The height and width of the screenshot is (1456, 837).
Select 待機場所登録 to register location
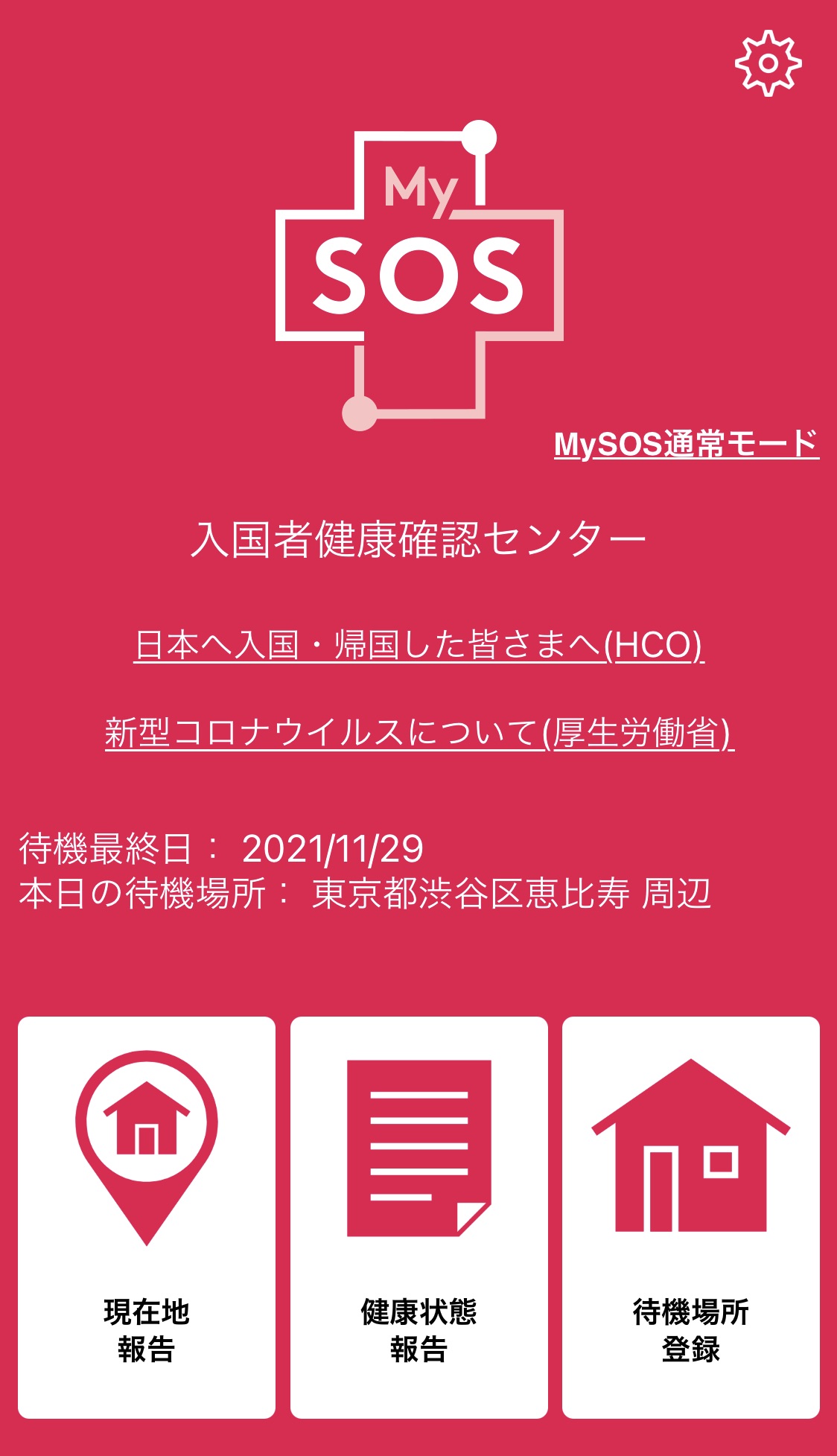click(x=690, y=1217)
